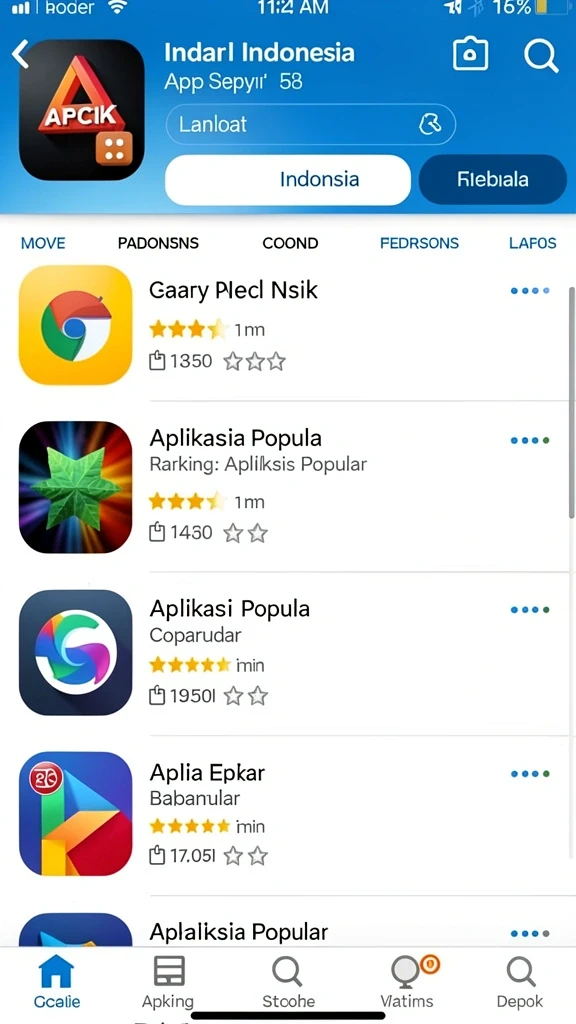Screen dimensions: 576x1024
Task: Open the Vlatims bottom tab
Action: pos(408,982)
